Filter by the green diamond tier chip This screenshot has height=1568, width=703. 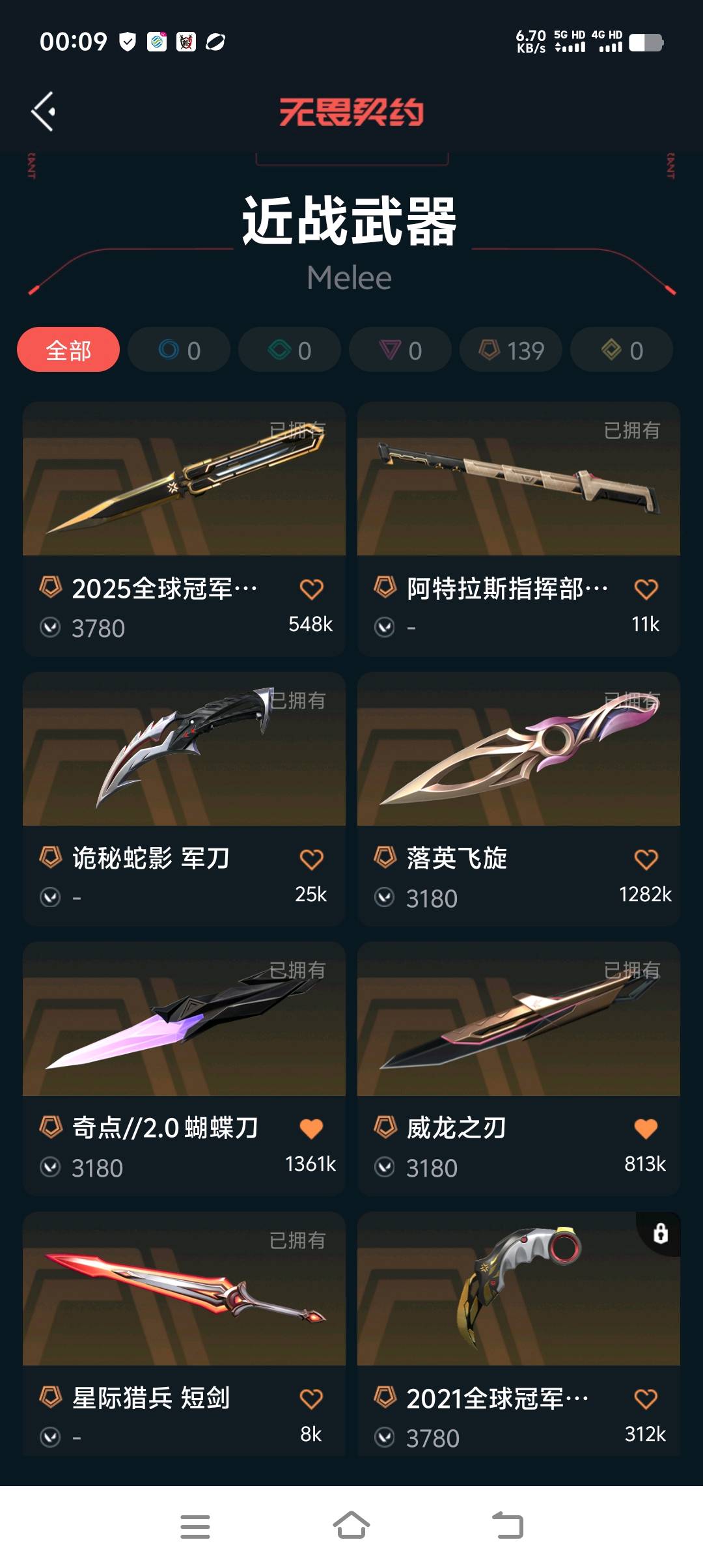click(290, 350)
